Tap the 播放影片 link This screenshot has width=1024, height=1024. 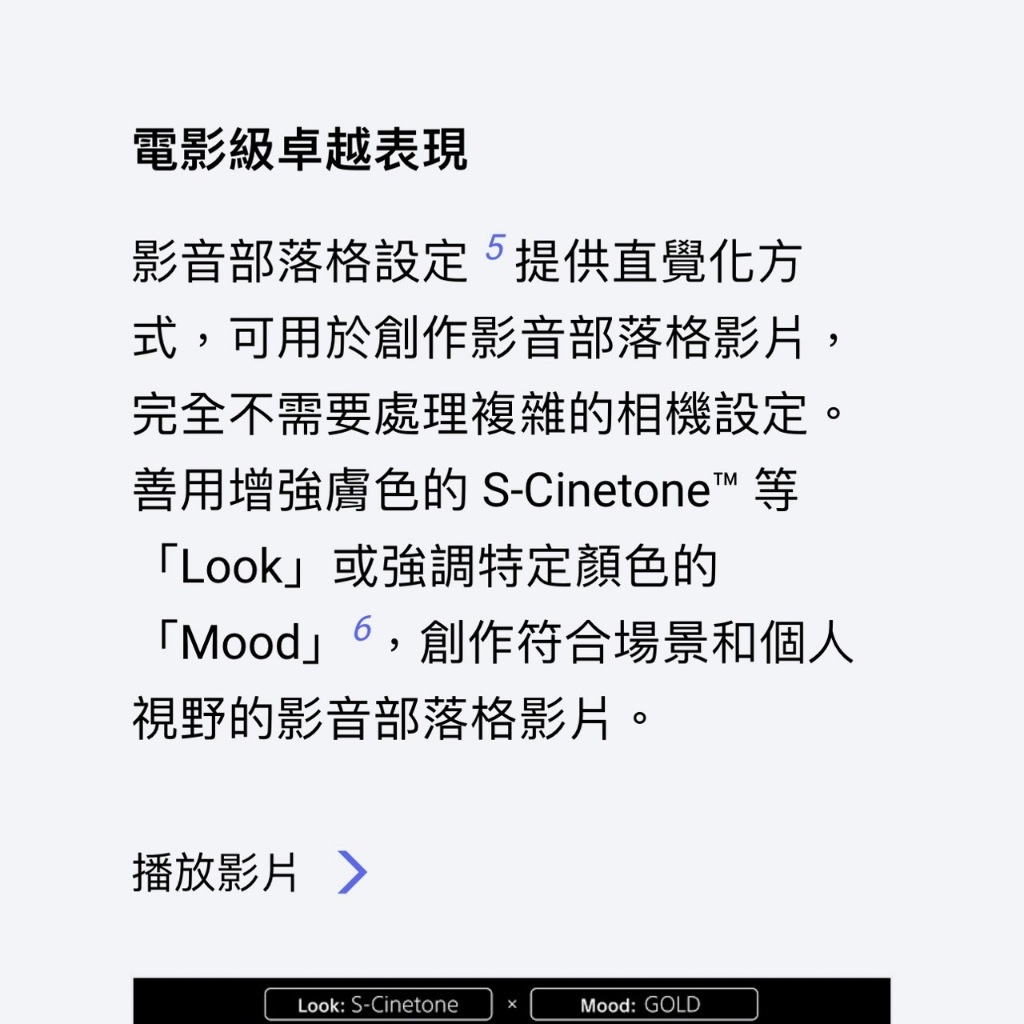(249, 872)
